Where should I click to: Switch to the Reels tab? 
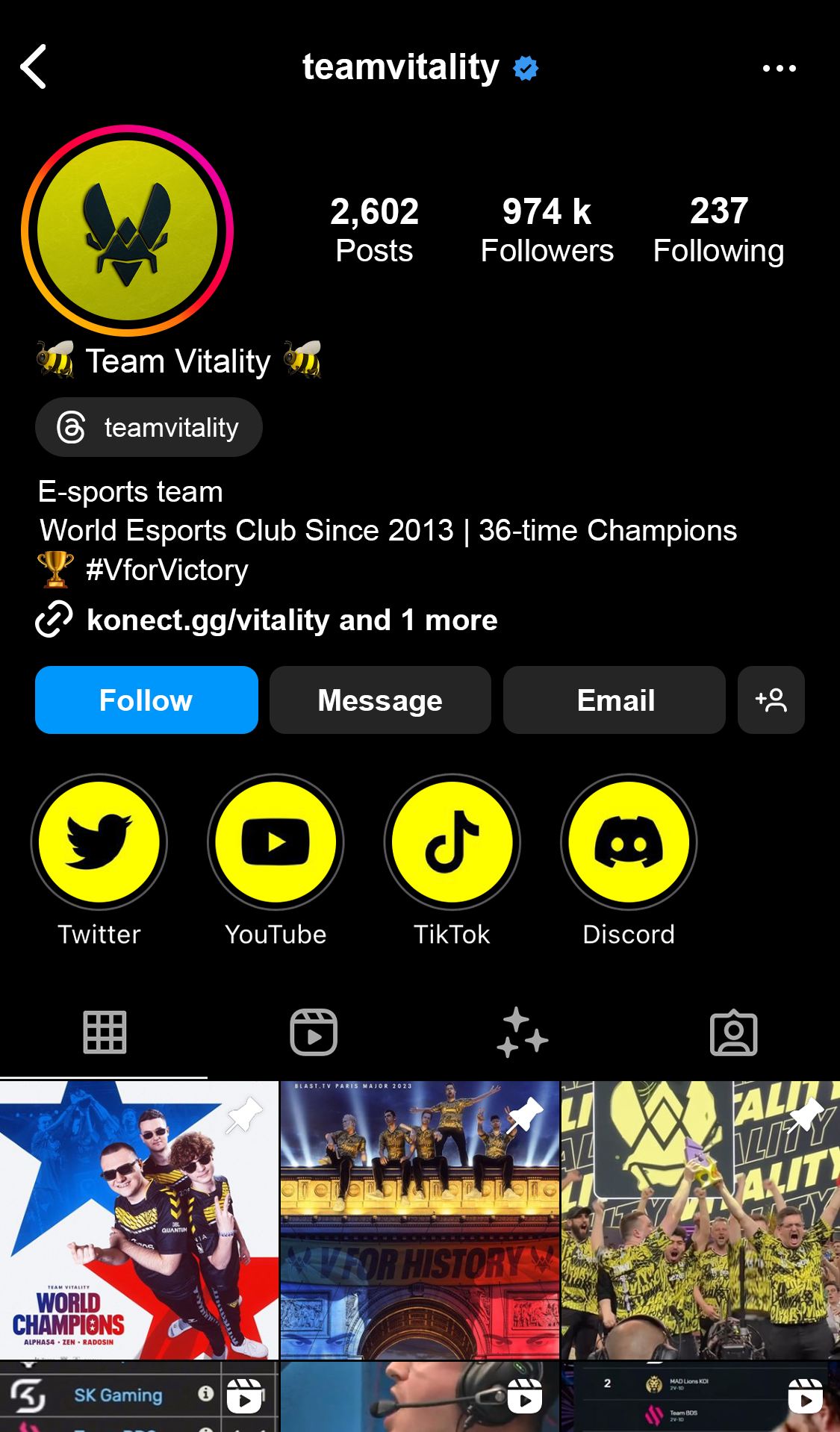tap(314, 1033)
